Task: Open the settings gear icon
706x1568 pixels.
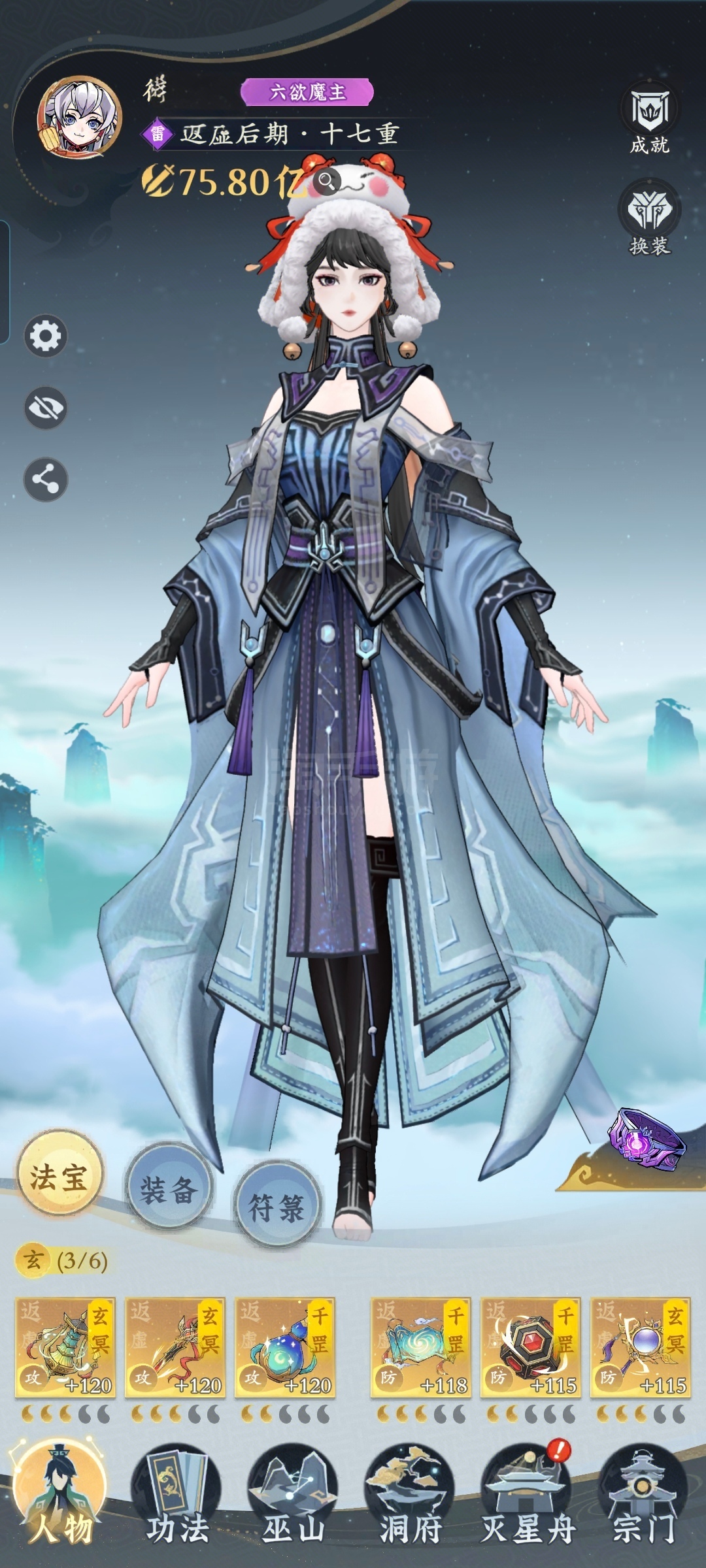Action: pyautogui.click(x=46, y=336)
